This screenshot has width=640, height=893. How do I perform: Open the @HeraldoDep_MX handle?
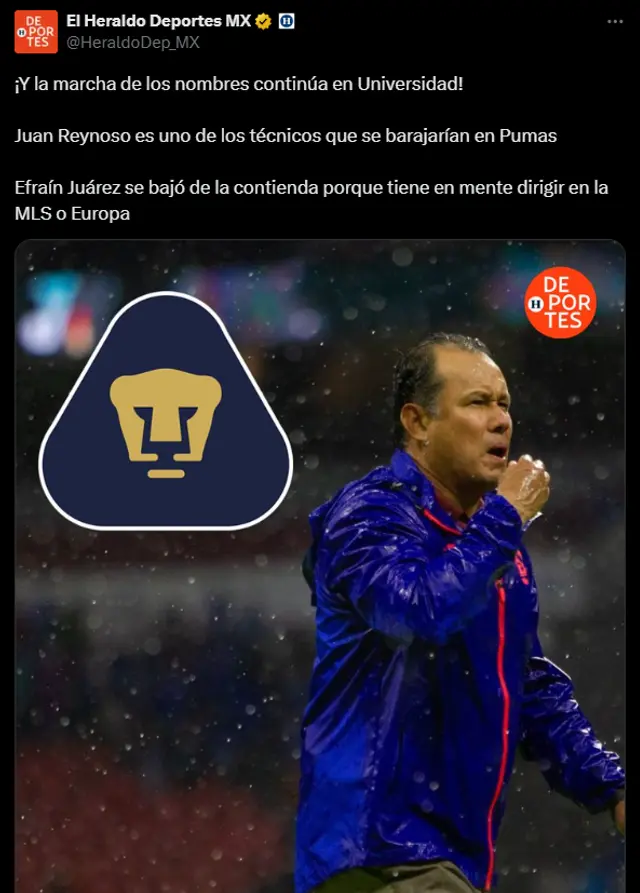(x=132, y=42)
